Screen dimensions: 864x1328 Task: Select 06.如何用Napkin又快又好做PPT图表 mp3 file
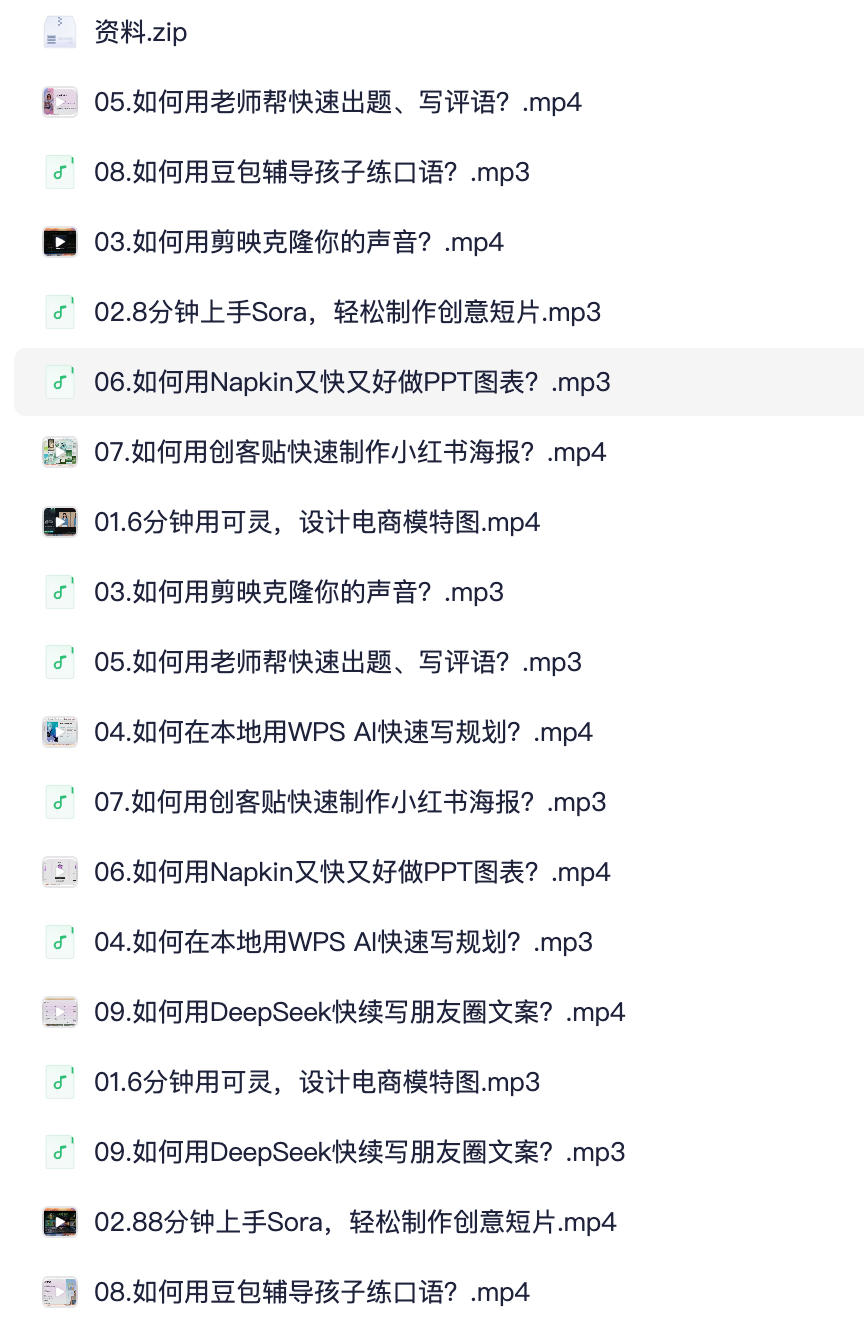[x=352, y=382]
